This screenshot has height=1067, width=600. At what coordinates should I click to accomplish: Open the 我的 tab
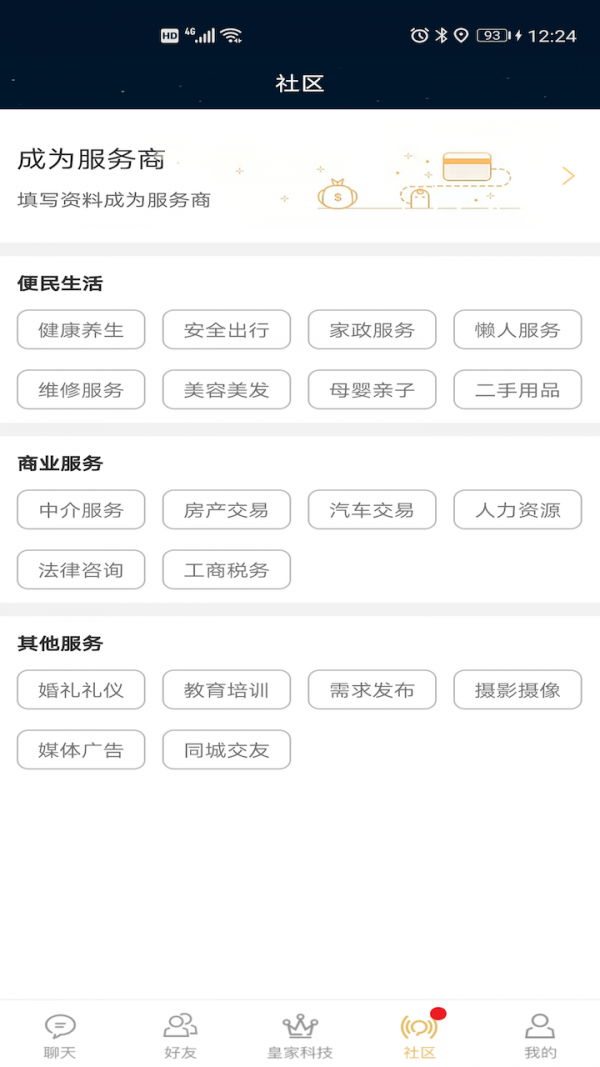[x=540, y=1035]
